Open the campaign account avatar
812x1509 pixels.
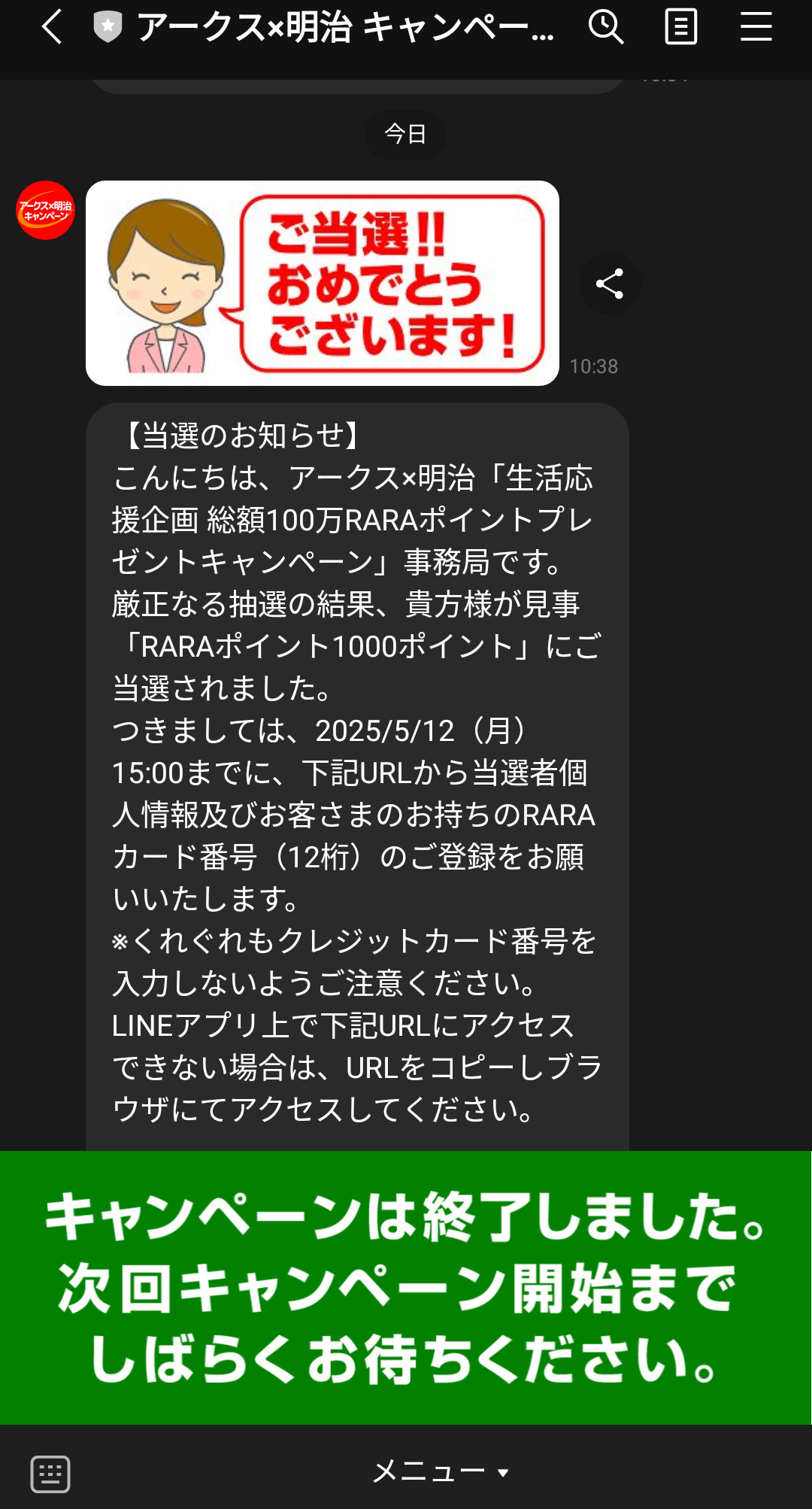(x=46, y=211)
